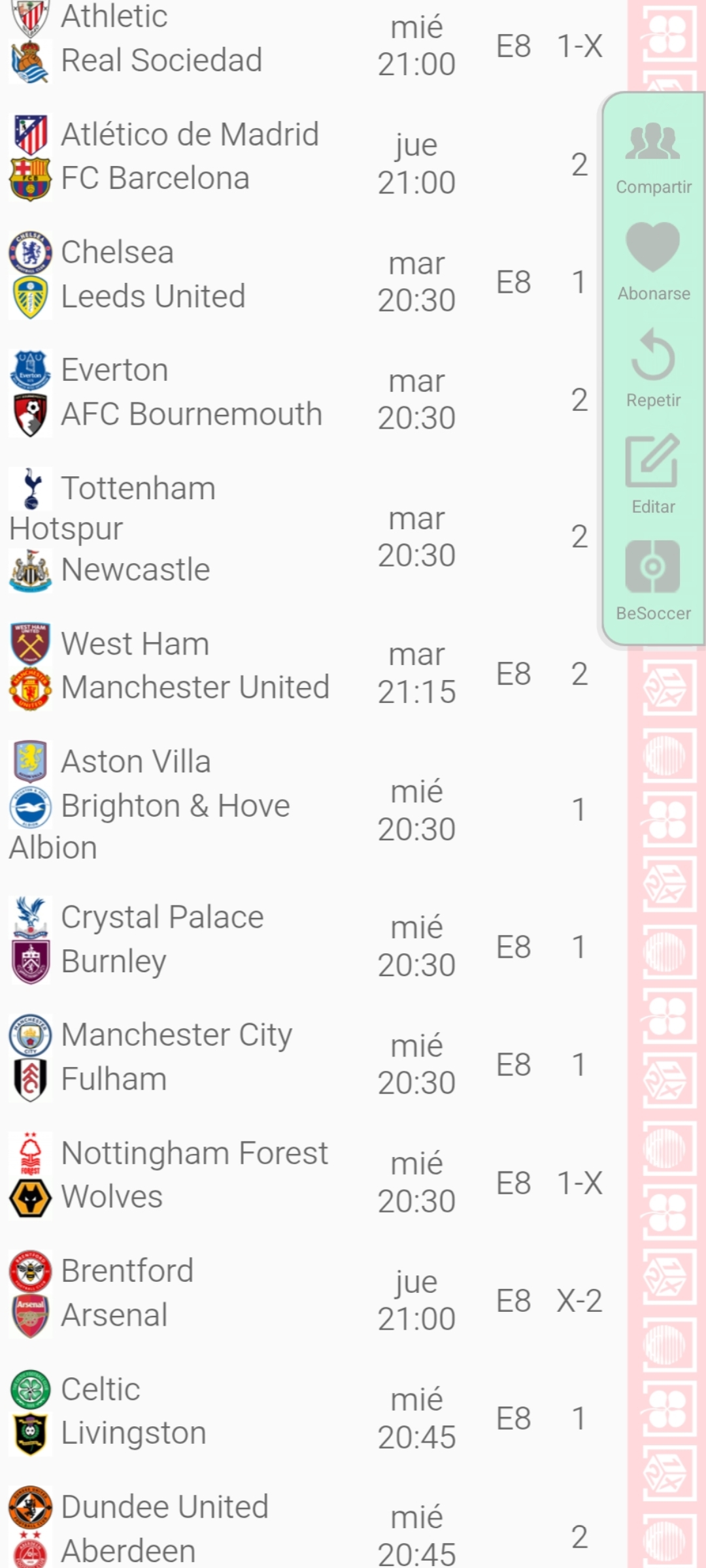
Task: Open the West Ham vs Manchester United match
Action: (x=196, y=666)
